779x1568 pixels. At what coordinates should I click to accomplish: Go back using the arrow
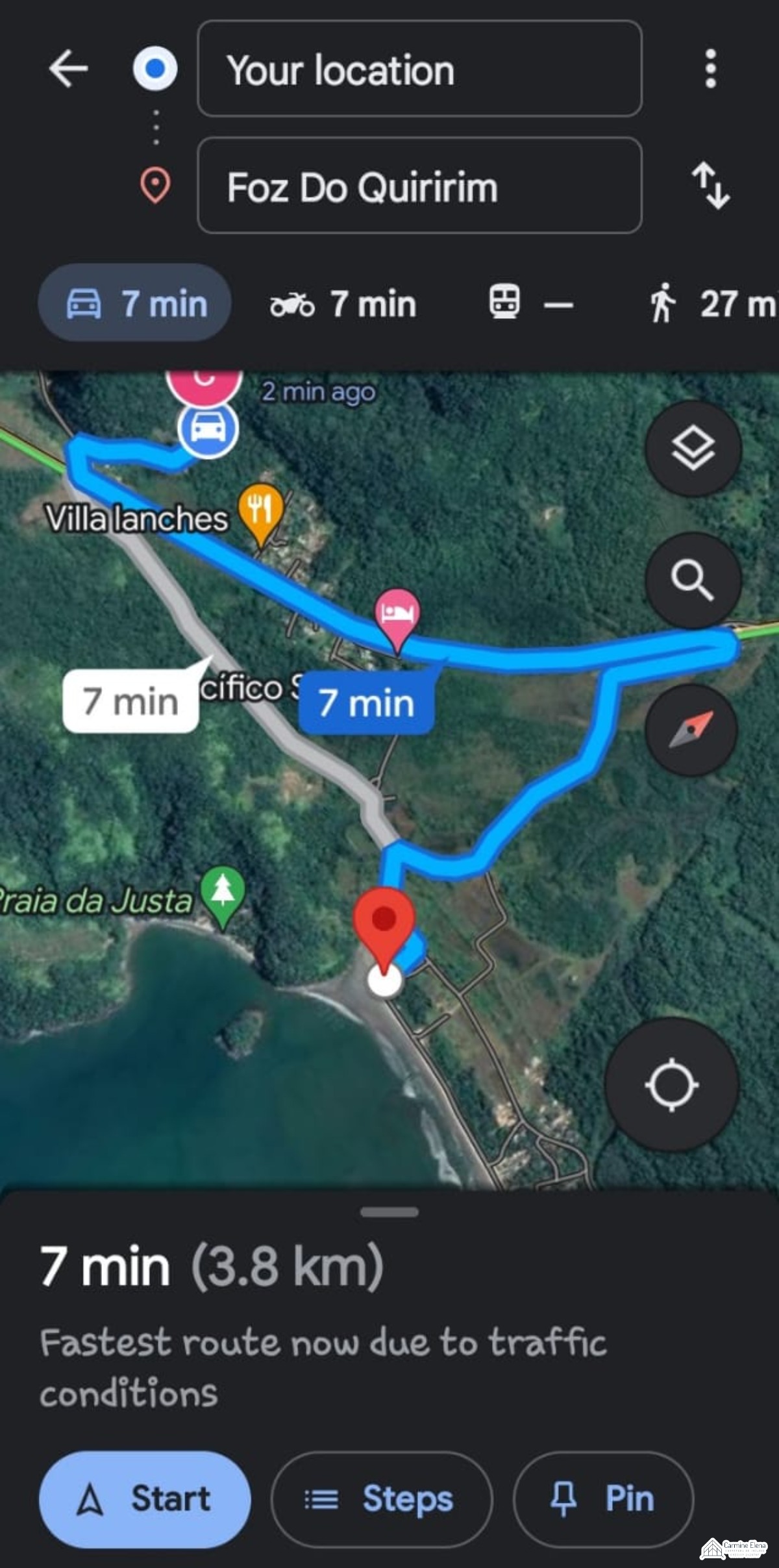click(68, 68)
